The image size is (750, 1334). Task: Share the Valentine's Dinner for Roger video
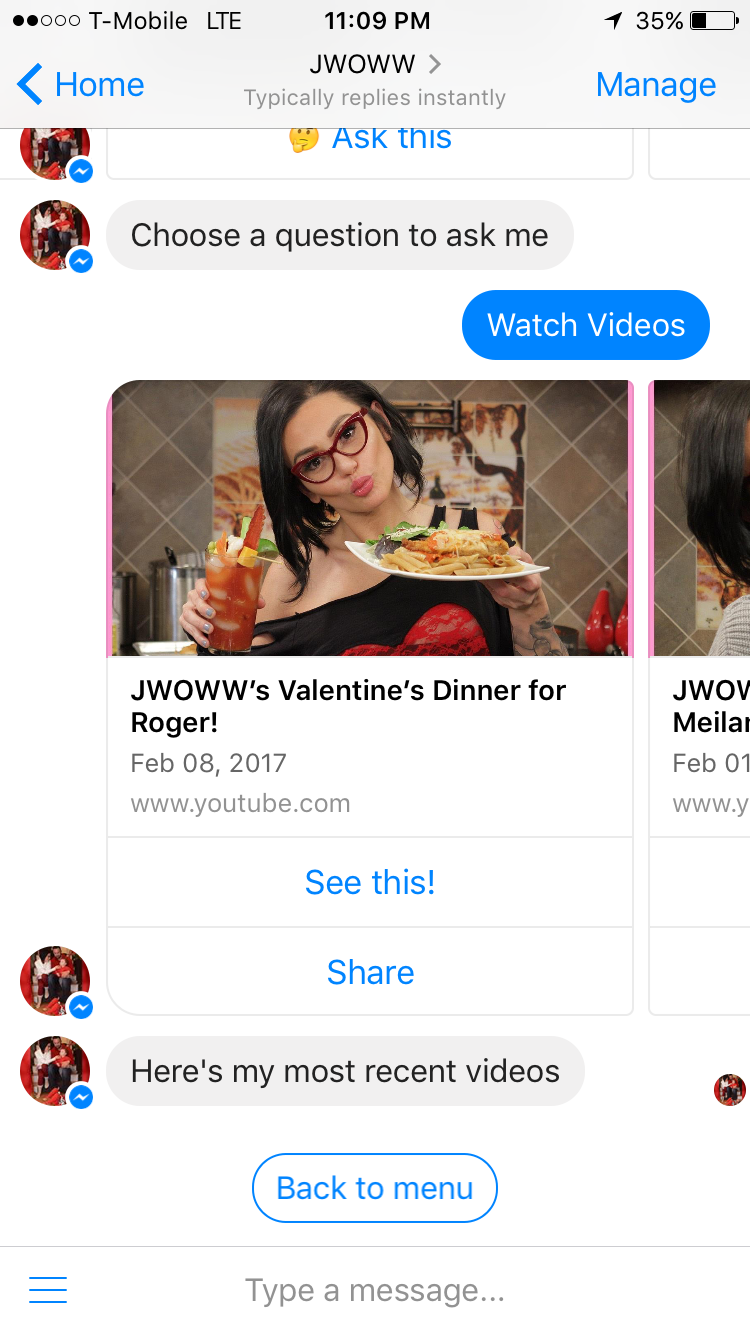(370, 972)
